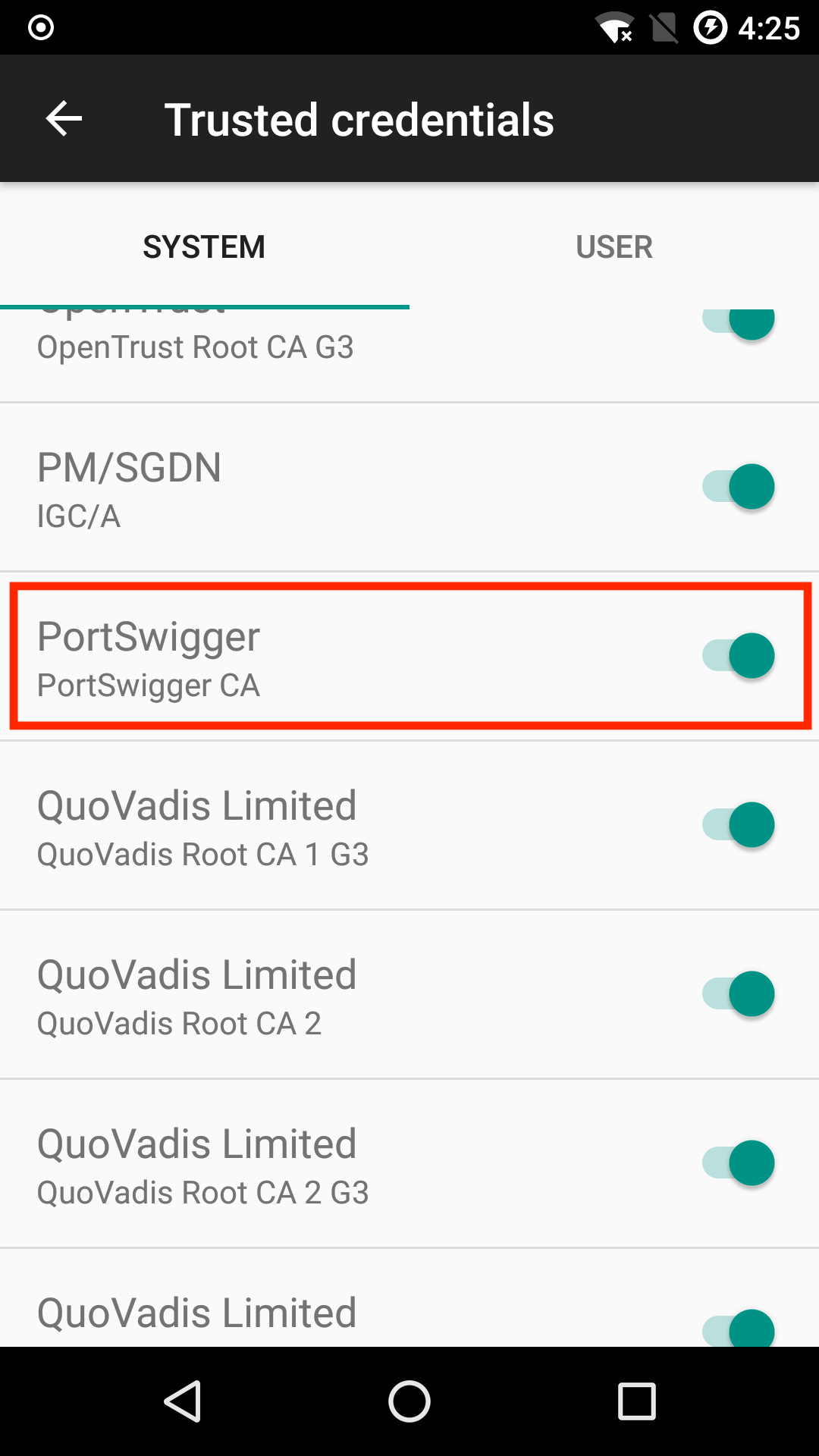This screenshot has width=819, height=1456.
Task: Open Recents with the square navigation button
Action: point(634,1401)
